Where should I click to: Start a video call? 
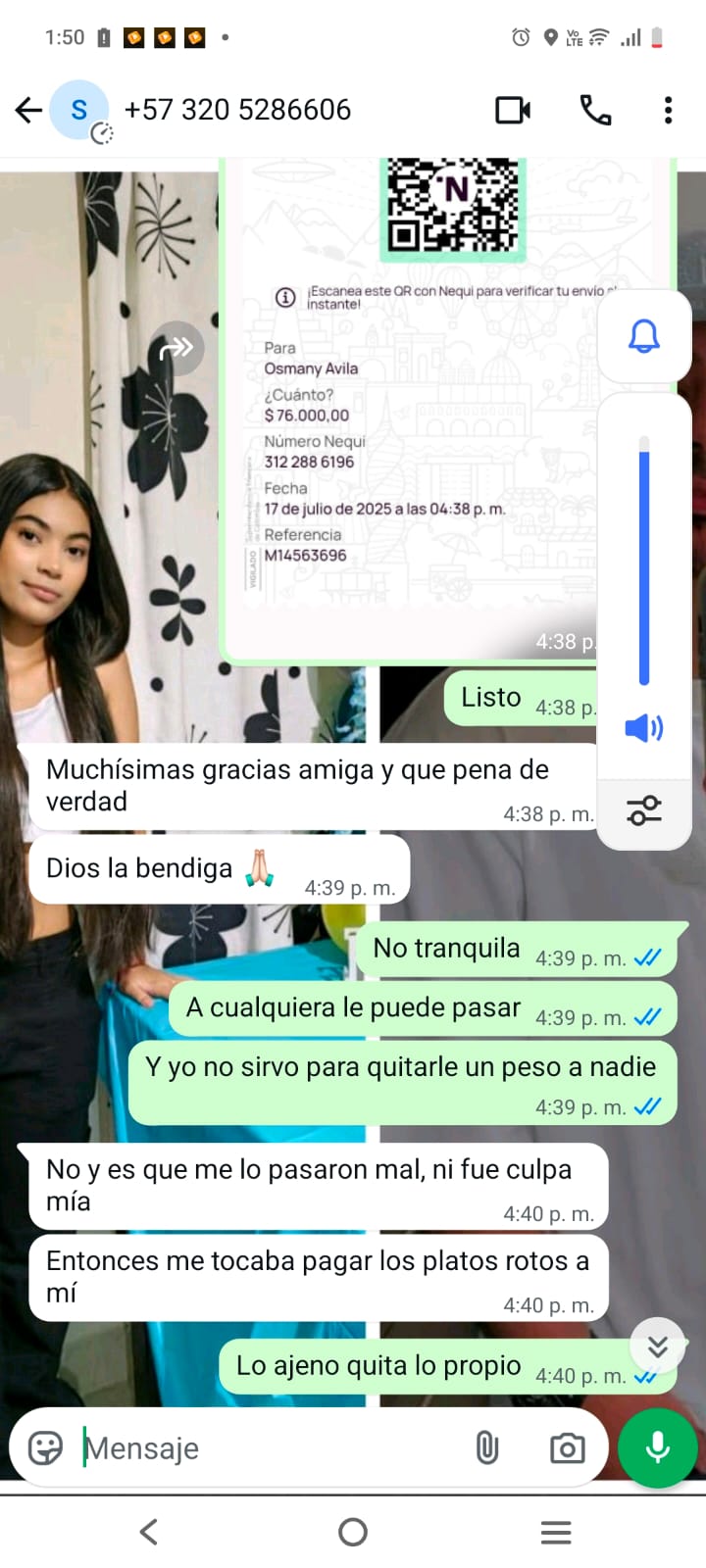(x=513, y=110)
